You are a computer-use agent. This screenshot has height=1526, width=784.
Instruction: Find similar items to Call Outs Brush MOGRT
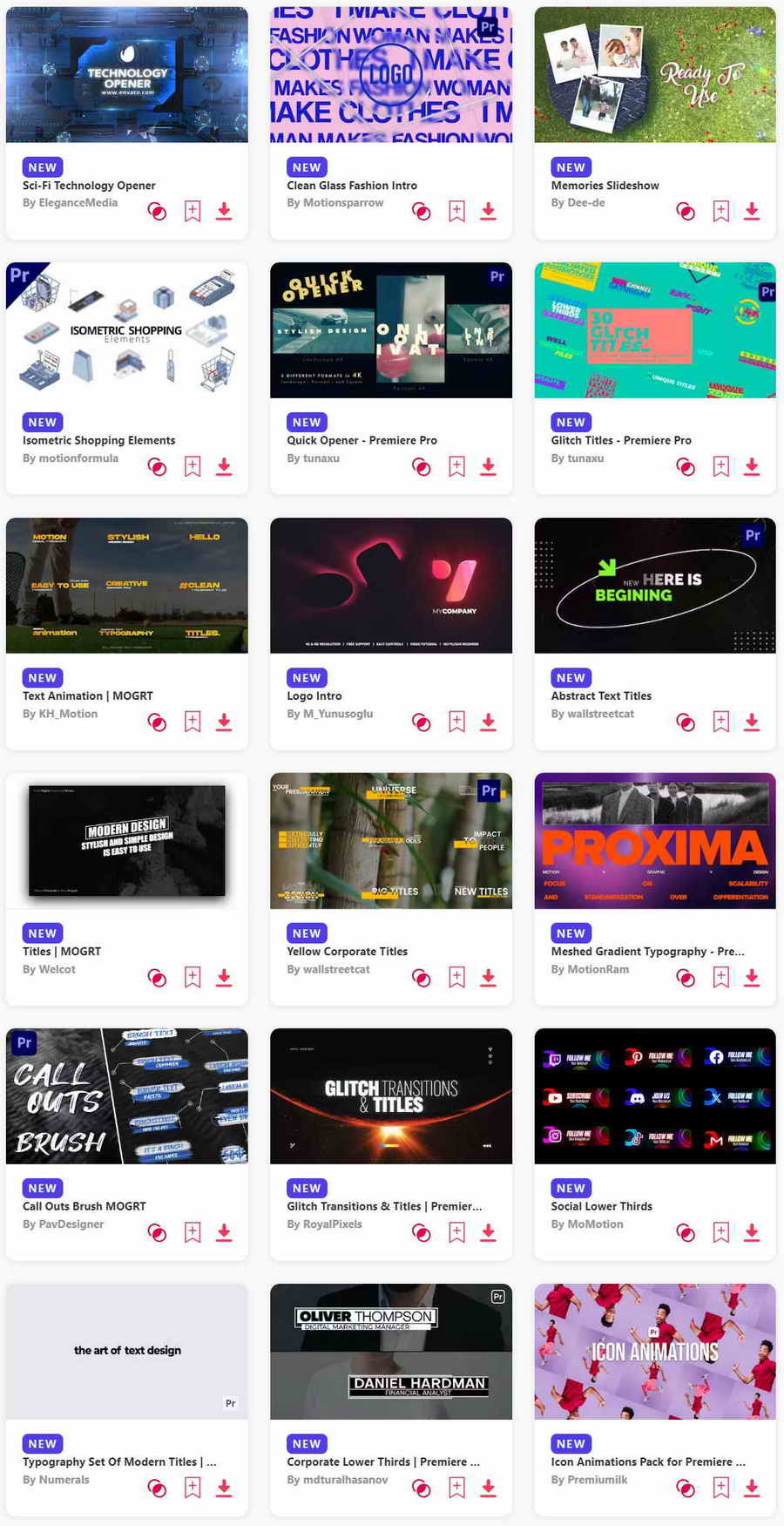pyautogui.click(x=157, y=1232)
